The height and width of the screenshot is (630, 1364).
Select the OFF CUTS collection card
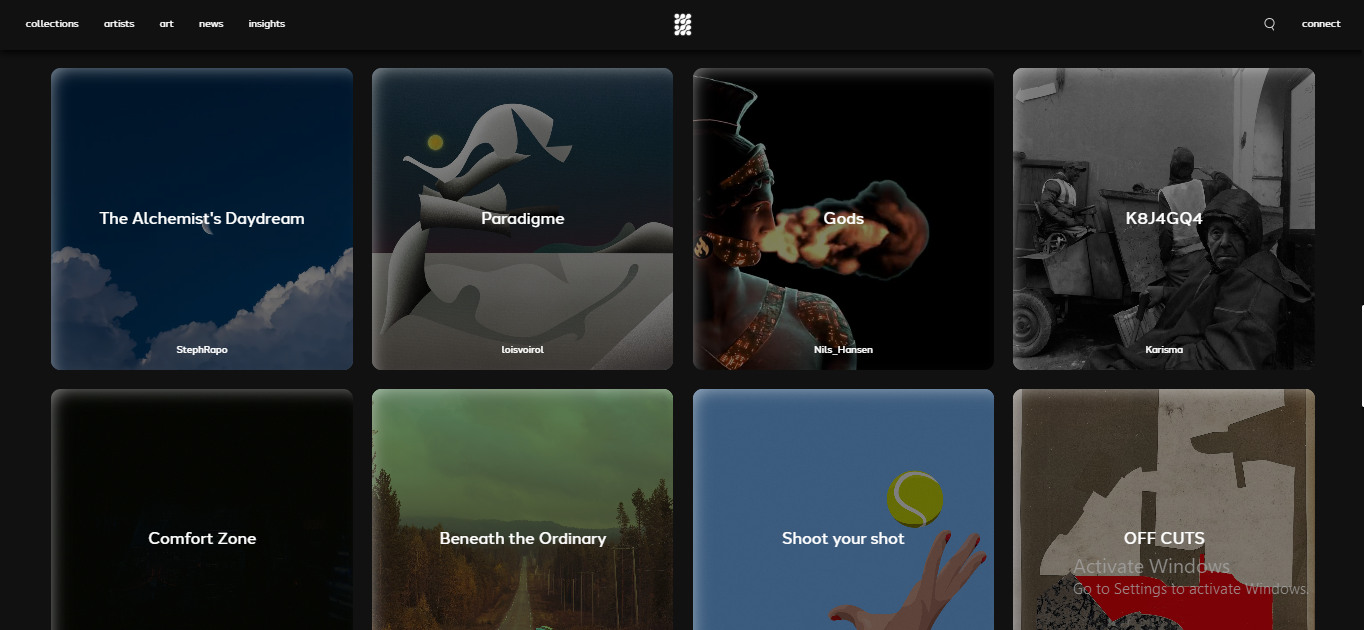pyautogui.click(x=1163, y=538)
